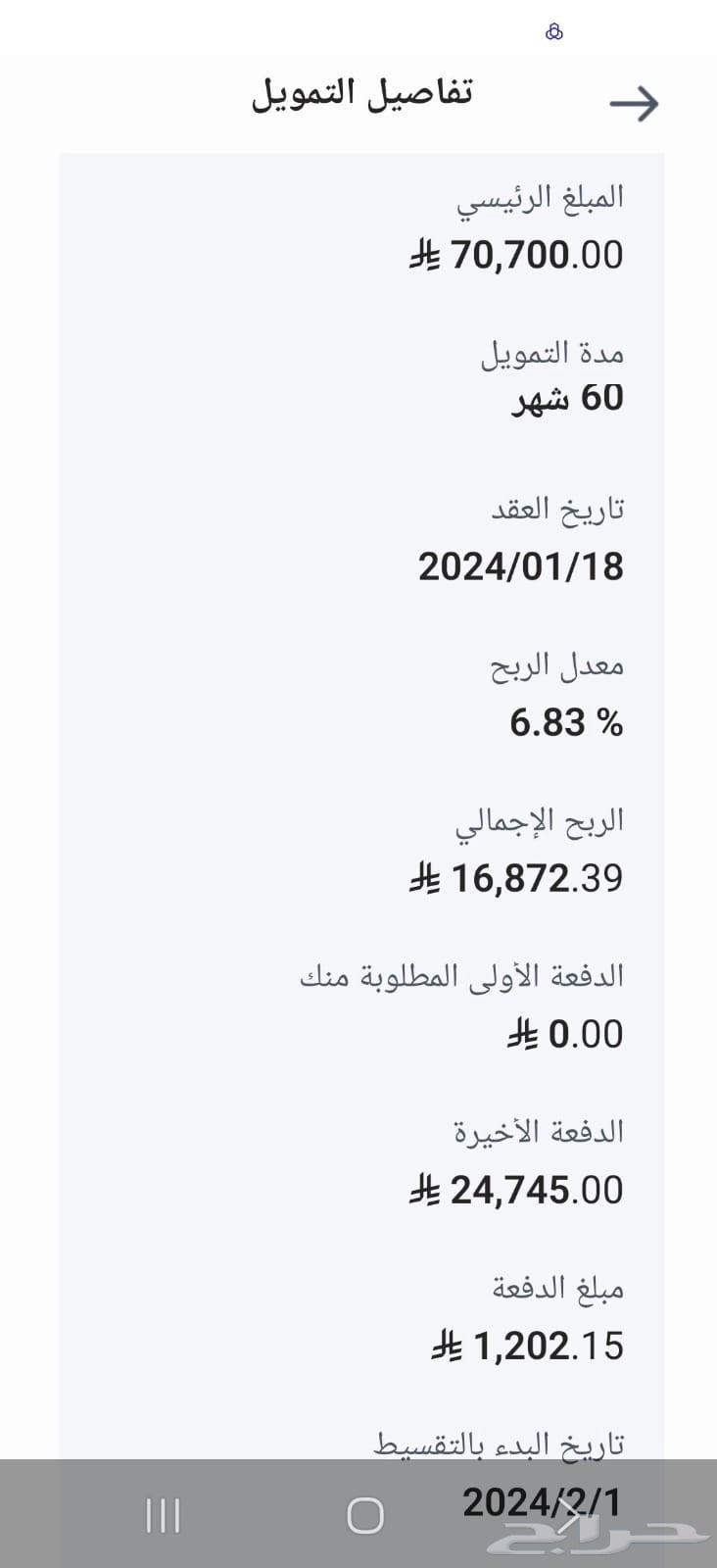
Task: Tap the Recents button in the navigation bar
Action: [162, 1515]
